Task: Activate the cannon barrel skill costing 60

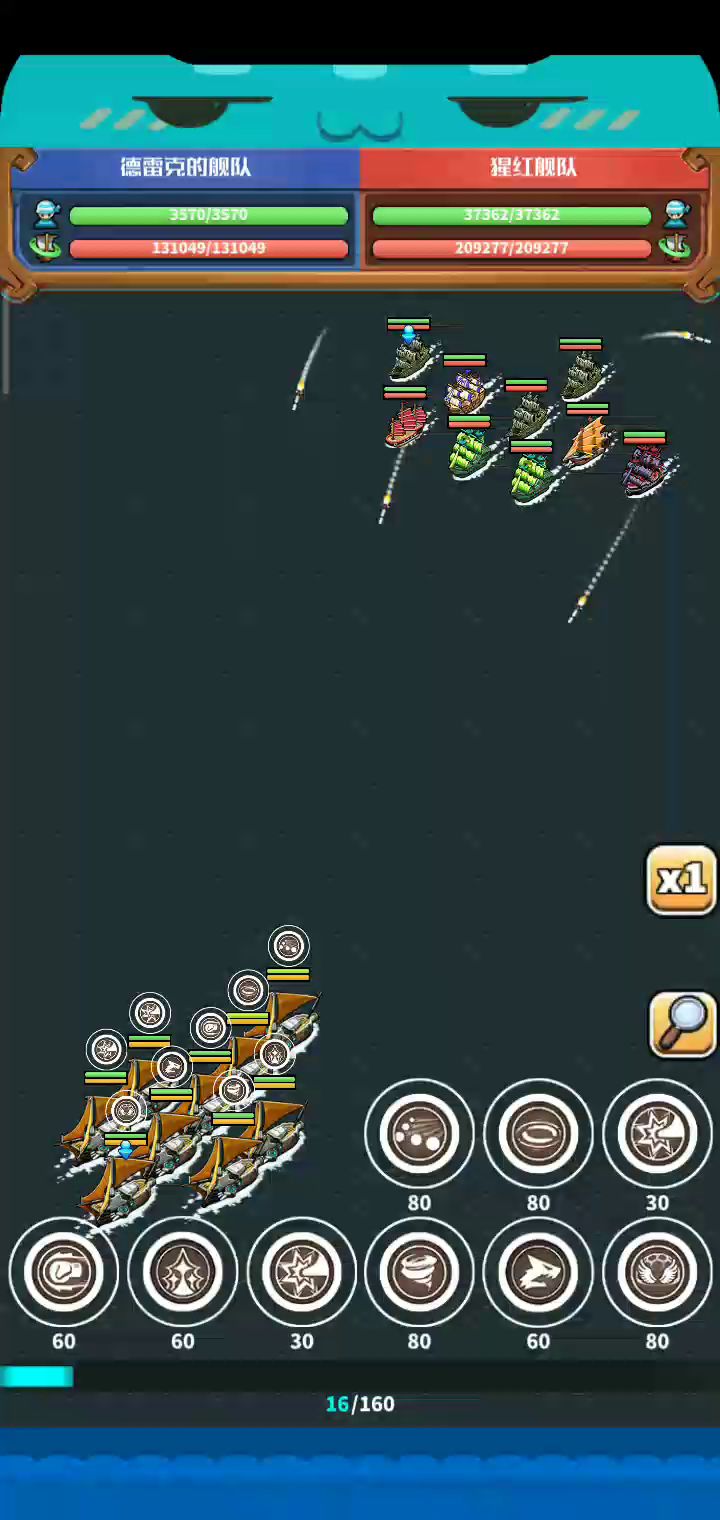Action: point(64,1272)
